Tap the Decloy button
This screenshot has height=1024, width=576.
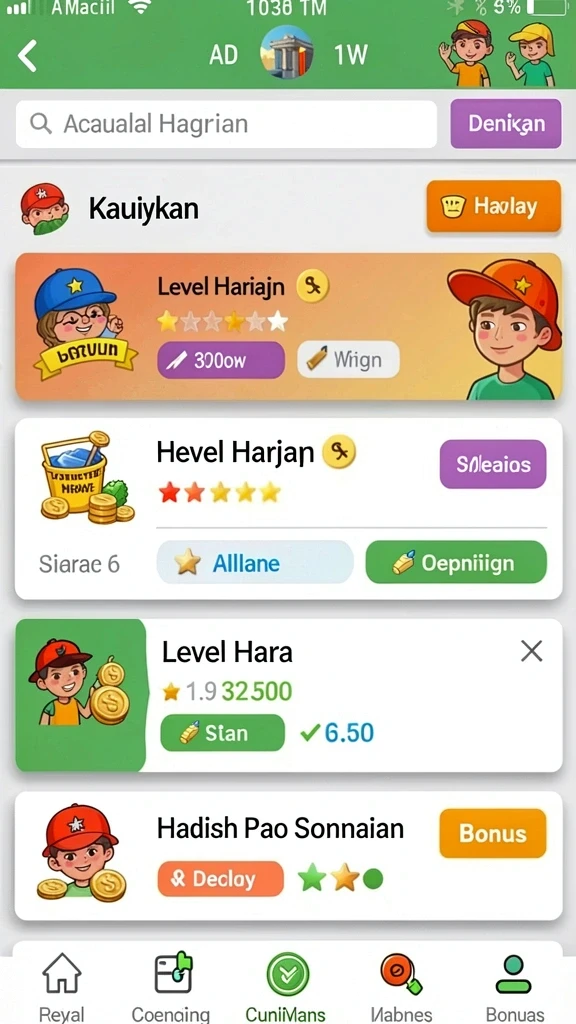[x=221, y=879]
